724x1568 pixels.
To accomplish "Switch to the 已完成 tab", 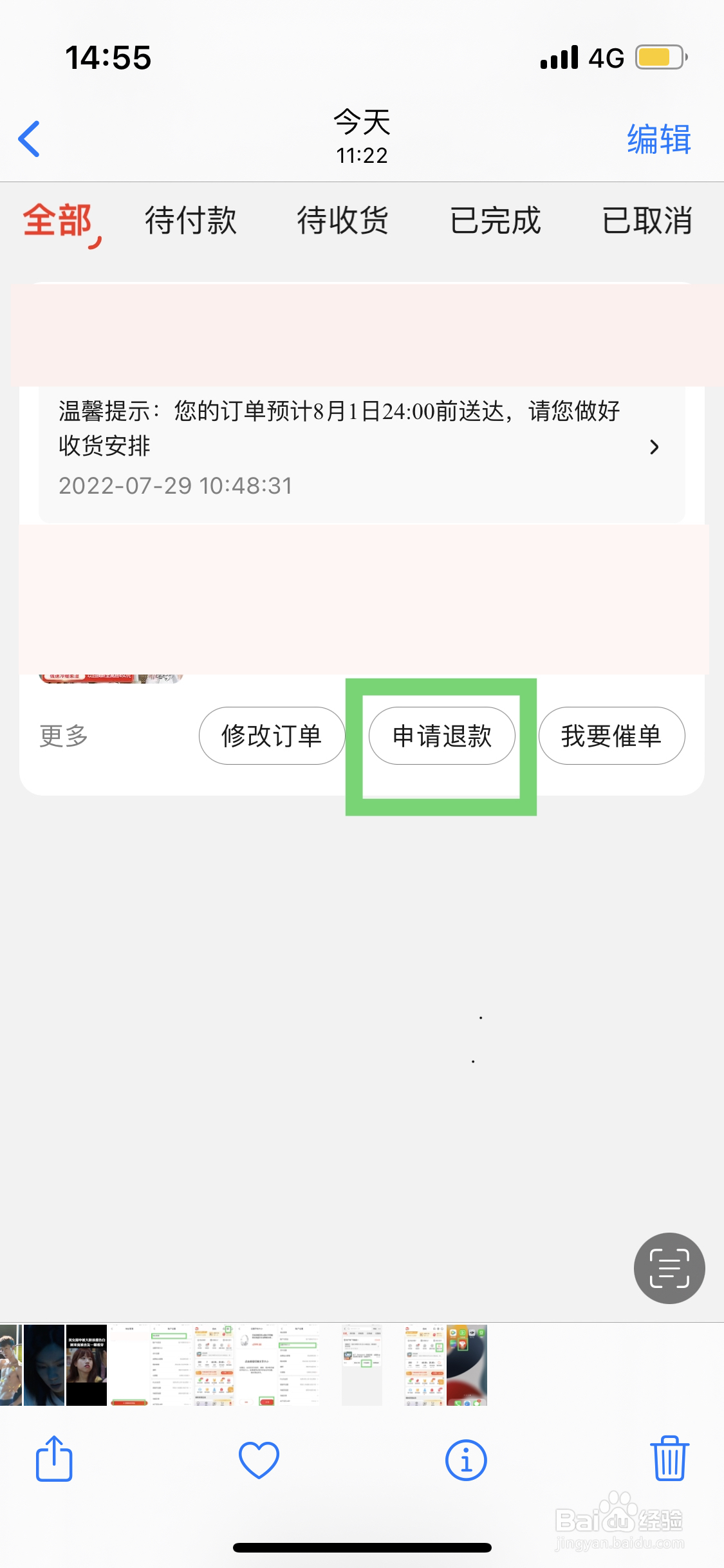I will pyautogui.click(x=494, y=221).
